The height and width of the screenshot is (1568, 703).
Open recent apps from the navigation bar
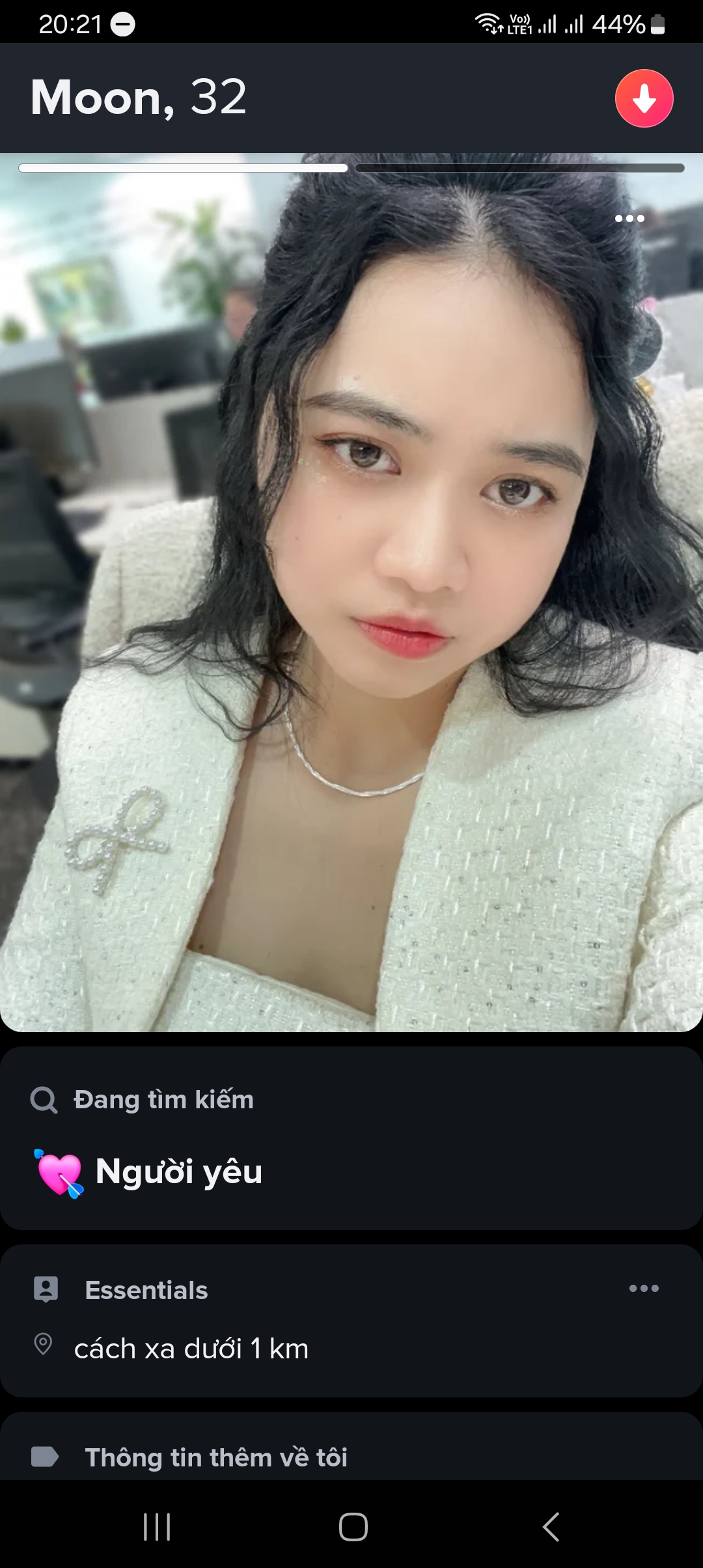pyautogui.click(x=157, y=1526)
